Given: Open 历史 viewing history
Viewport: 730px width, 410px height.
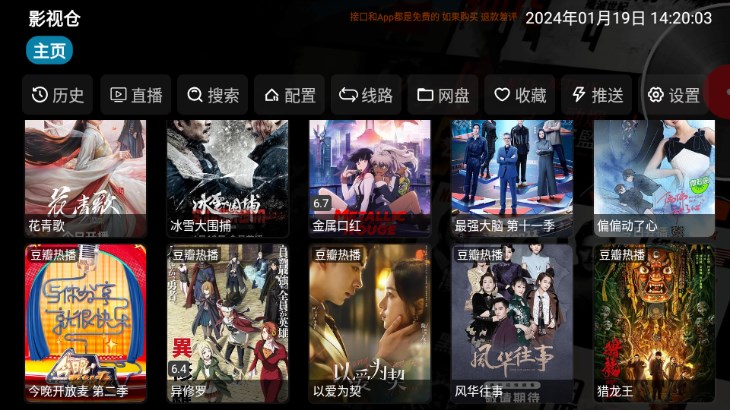Looking at the screenshot, I should [57, 95].
